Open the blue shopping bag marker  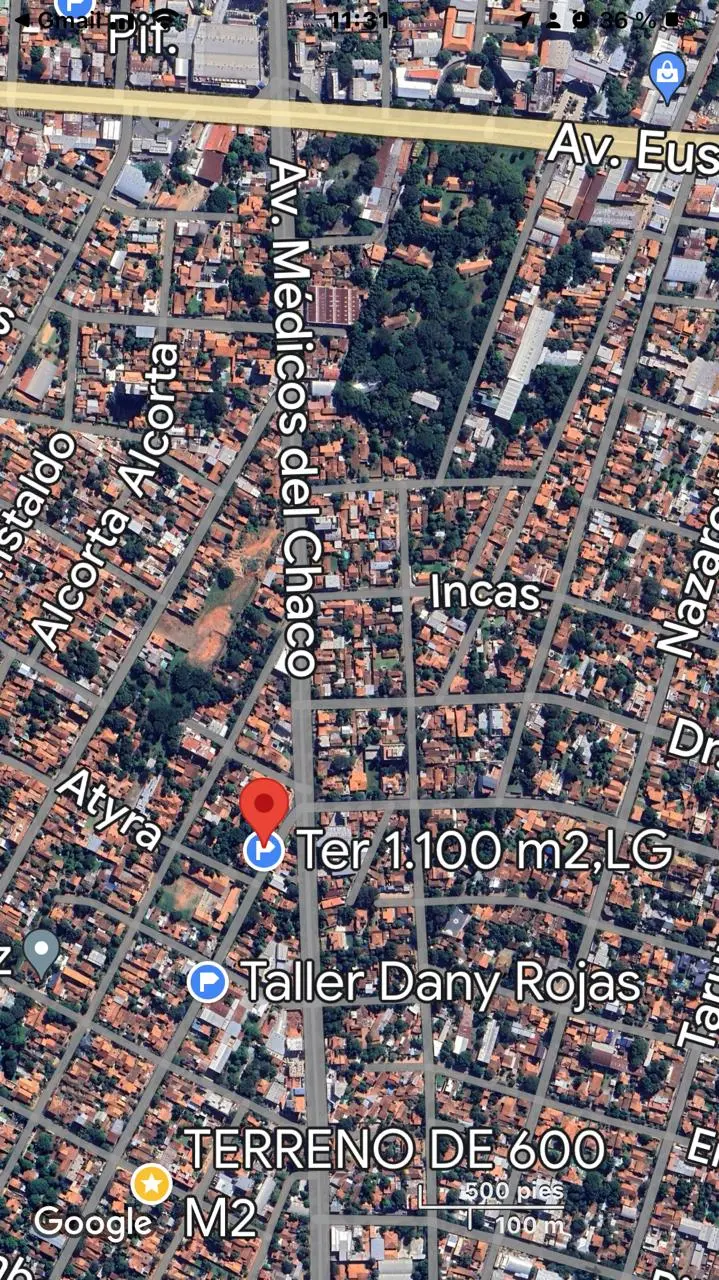(667, 75)
